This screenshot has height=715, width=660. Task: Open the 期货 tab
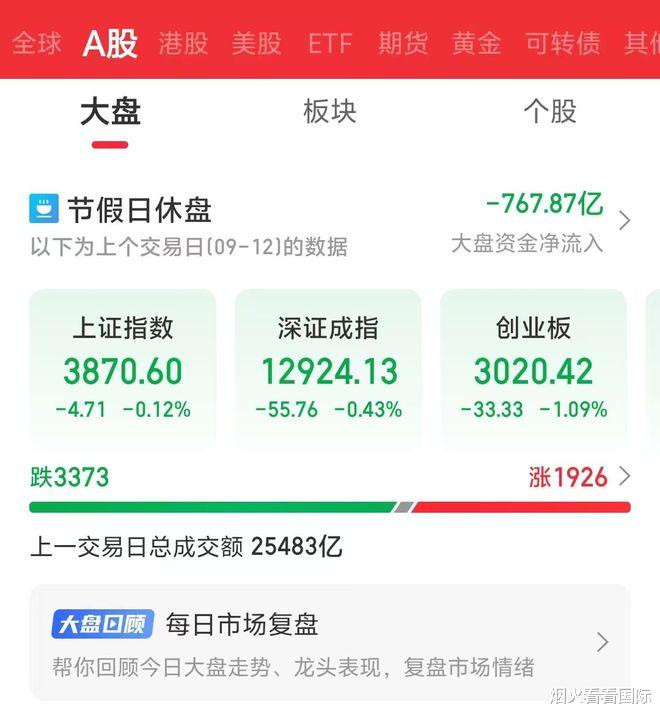click(x=403, y=43)
